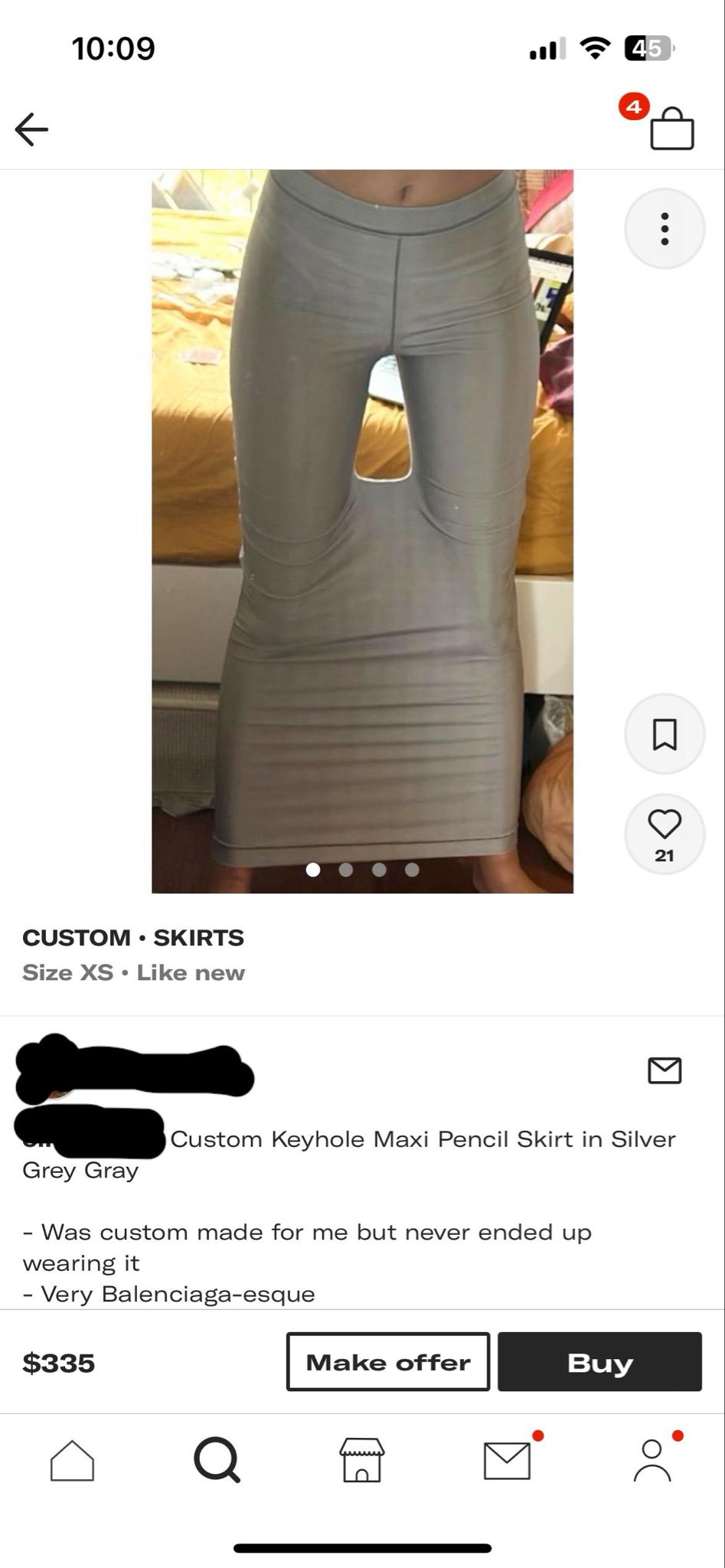
Task: Save this listing with the bookmark icon
Action: pyautogui.click(x=665, y=734)
